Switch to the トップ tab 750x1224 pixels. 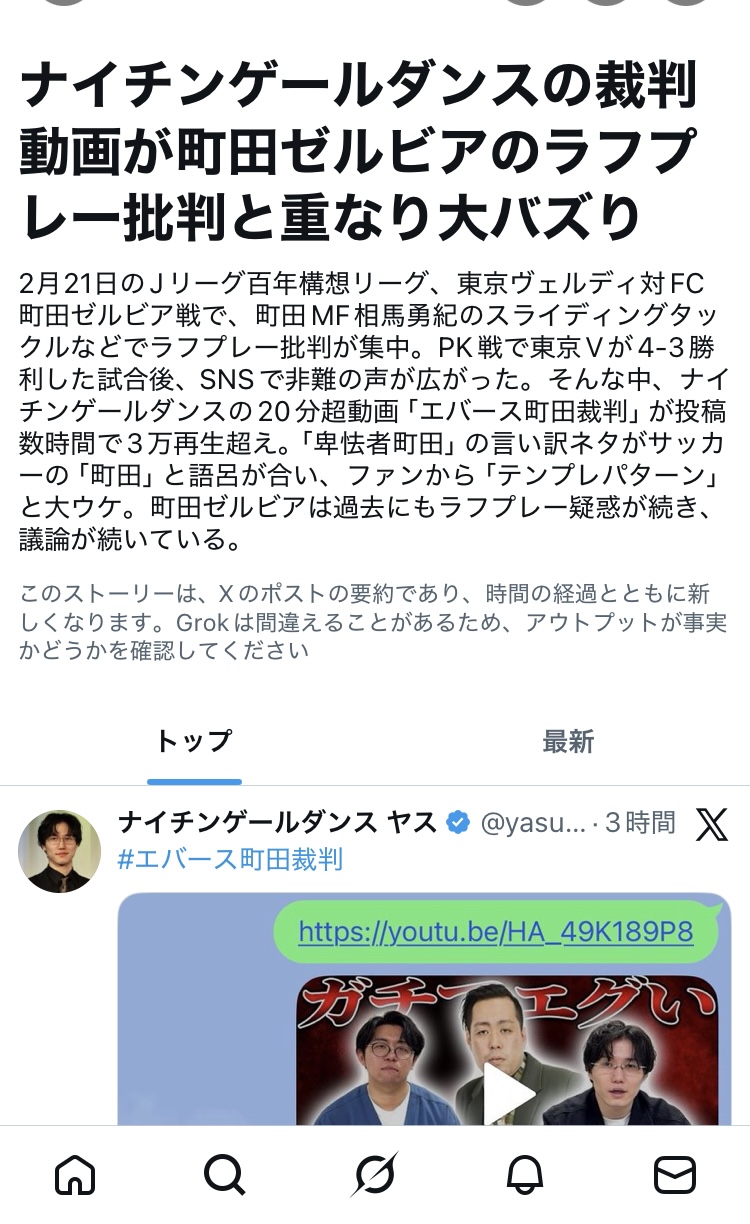194,742
